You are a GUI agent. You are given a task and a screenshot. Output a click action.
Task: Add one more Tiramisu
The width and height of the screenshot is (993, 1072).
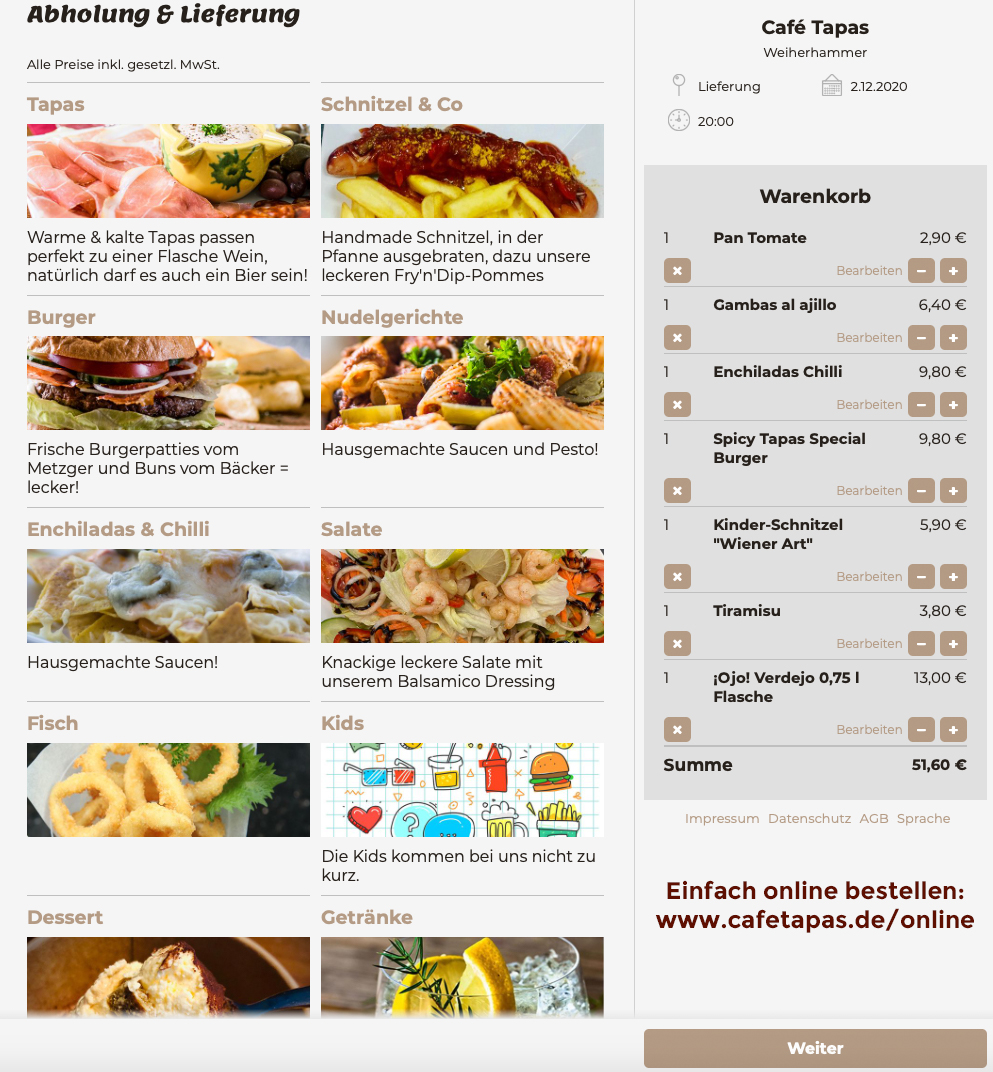coord(953,644)
